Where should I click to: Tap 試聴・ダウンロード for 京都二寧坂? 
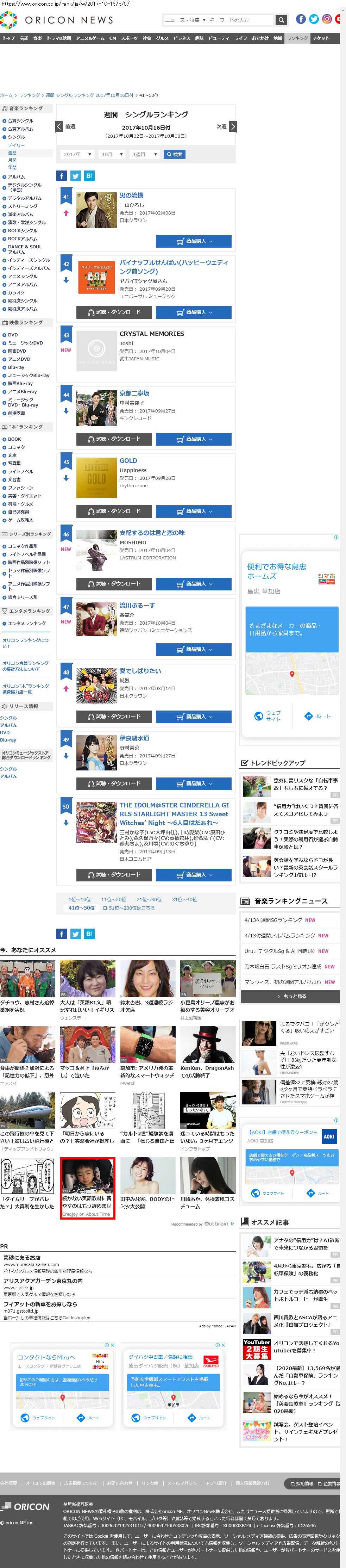(x=114, y=439)
